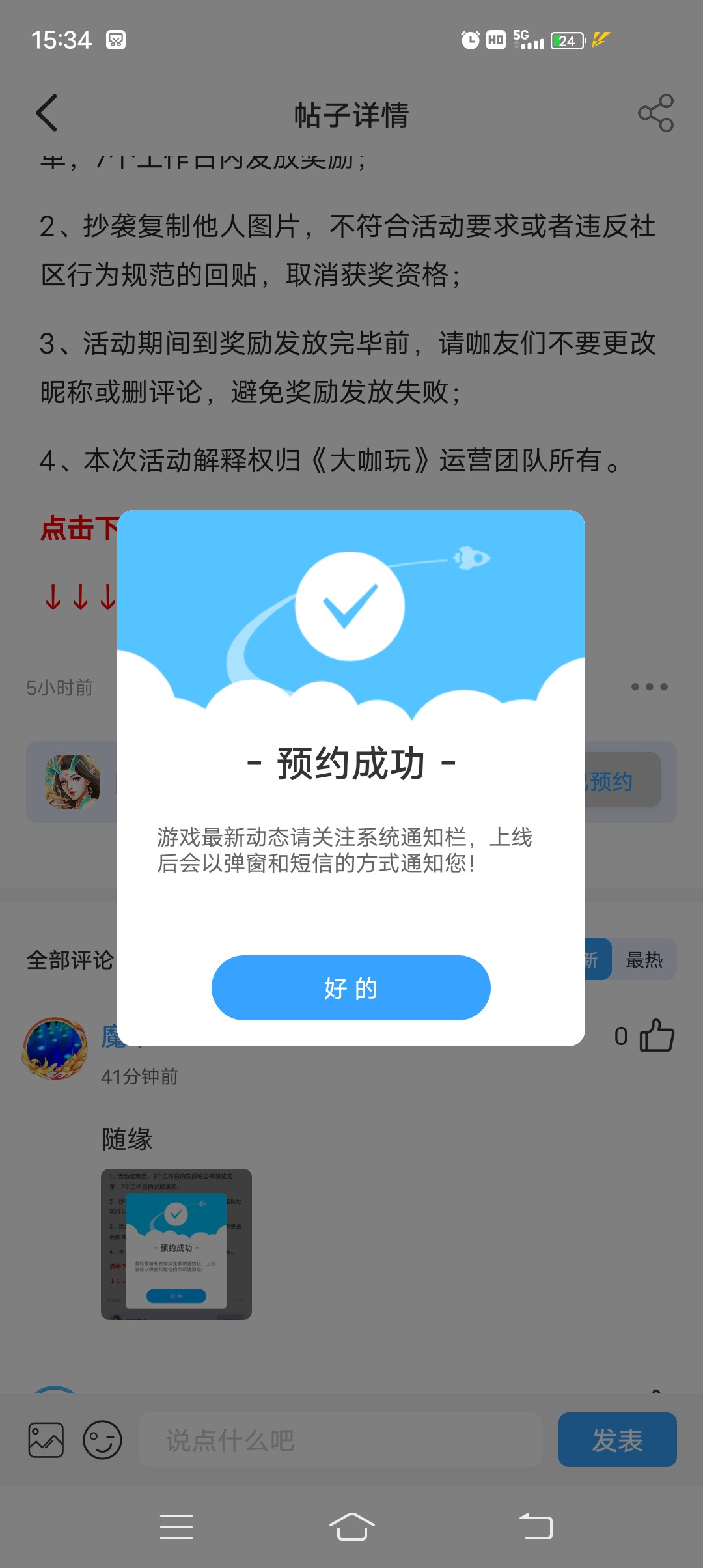Focus the 说点什么吧 comment field

(x=340, y=1440)
